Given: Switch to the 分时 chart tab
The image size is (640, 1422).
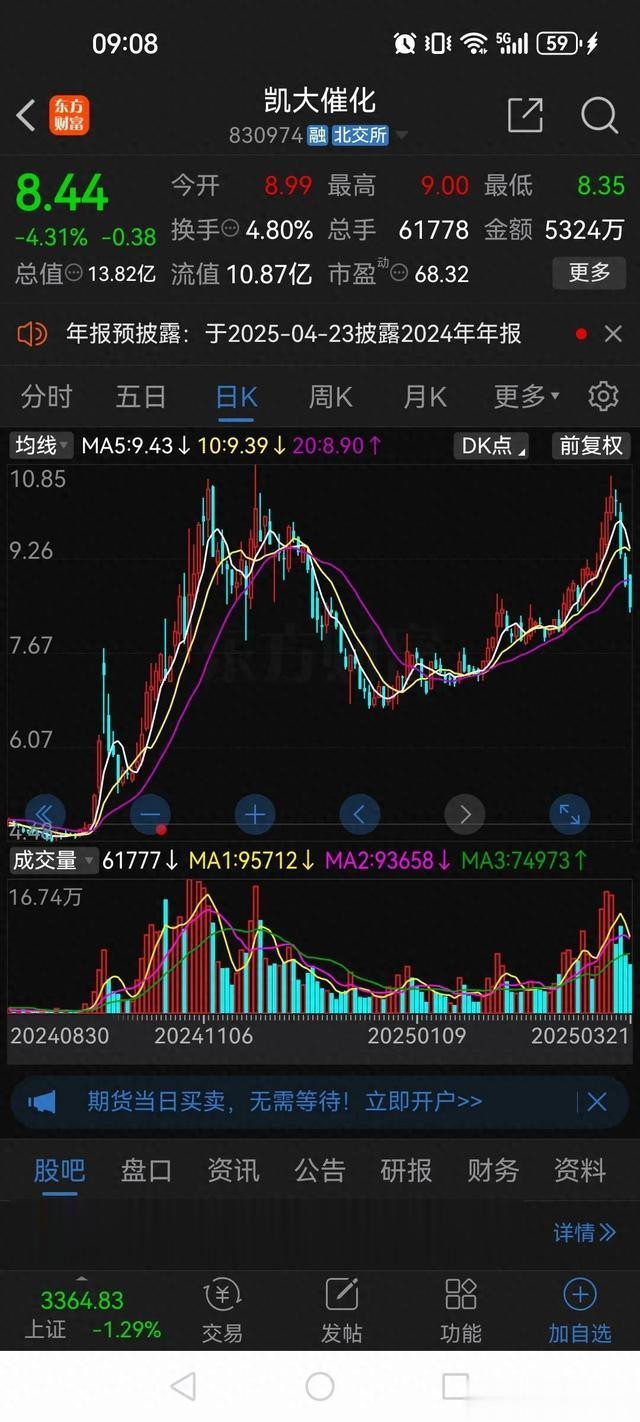Looking at the screenshot, I should pyautogui.click(x=47, y=397).
